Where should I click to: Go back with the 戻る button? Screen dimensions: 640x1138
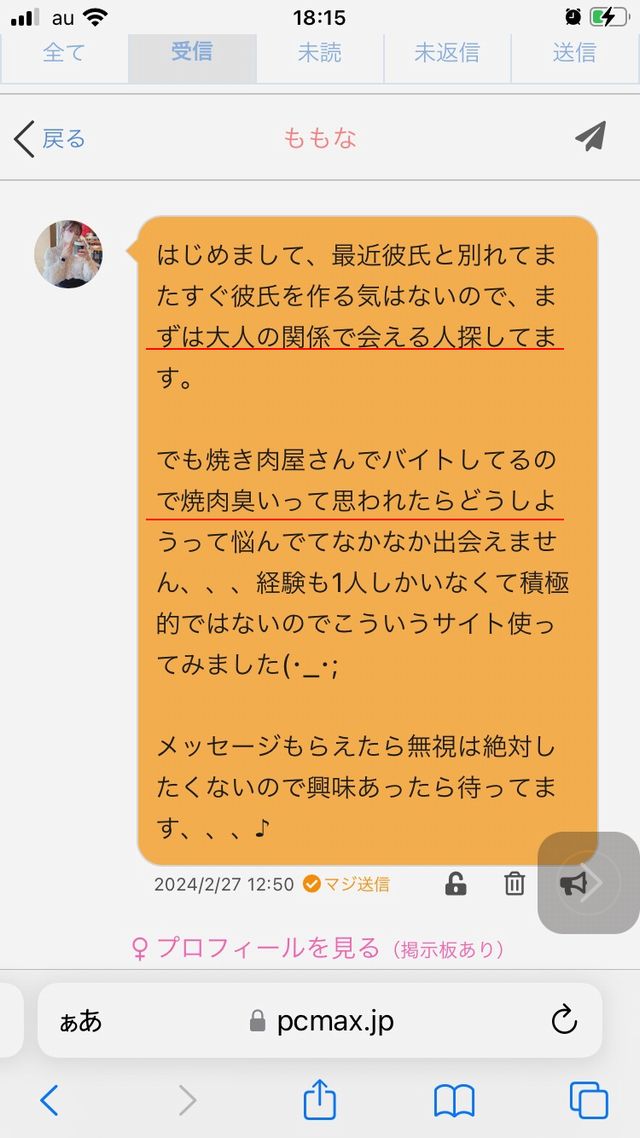click(50, 139)
